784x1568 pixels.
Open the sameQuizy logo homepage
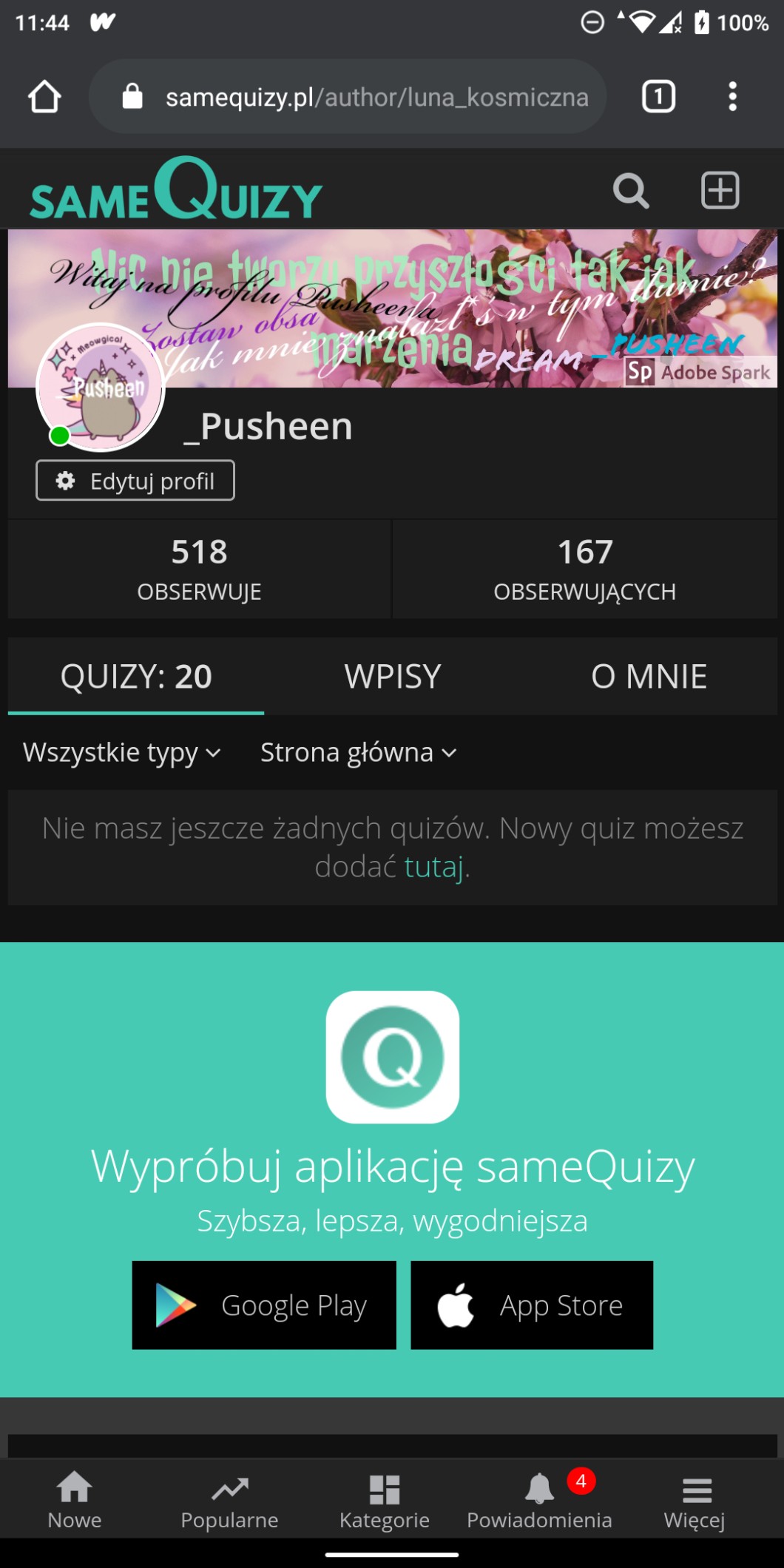(x=176, y=191)
